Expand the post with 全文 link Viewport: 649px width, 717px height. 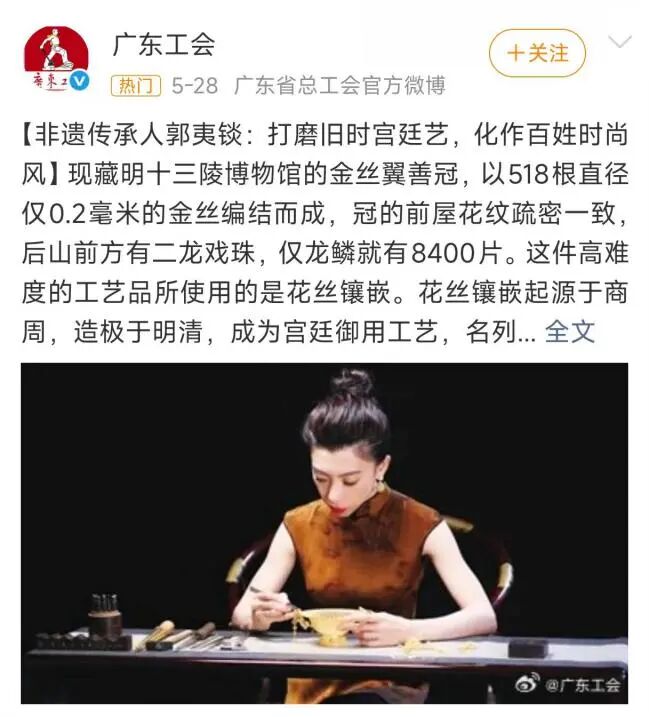click(x=570, y=331)
